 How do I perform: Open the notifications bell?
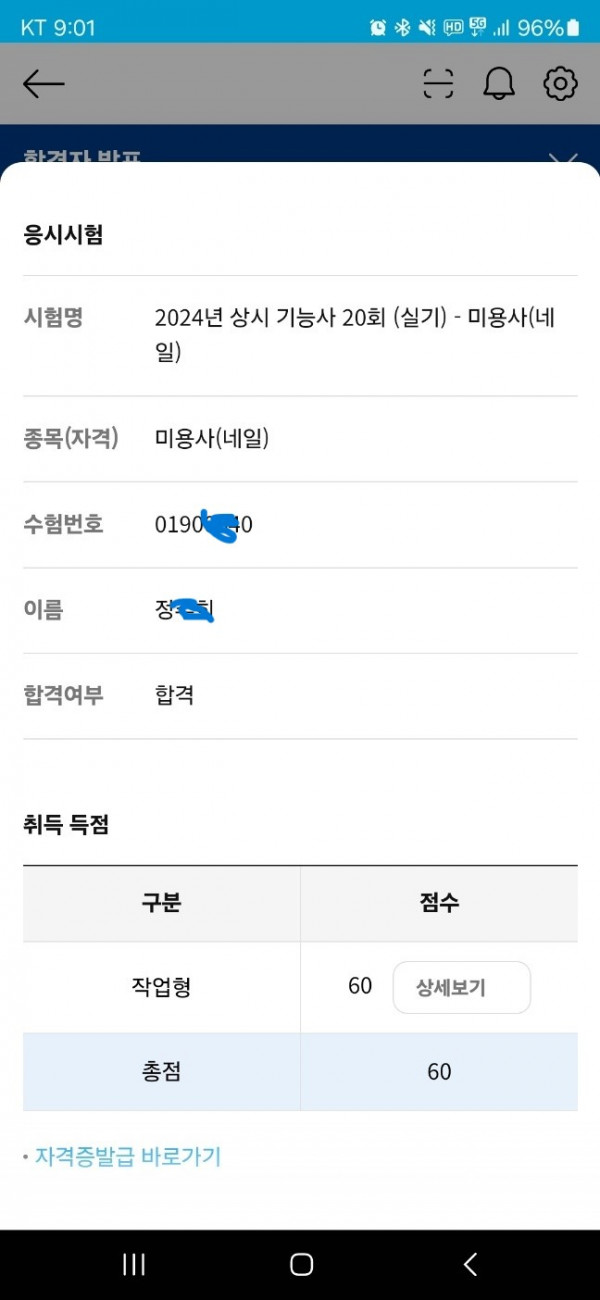coord(499,84)
